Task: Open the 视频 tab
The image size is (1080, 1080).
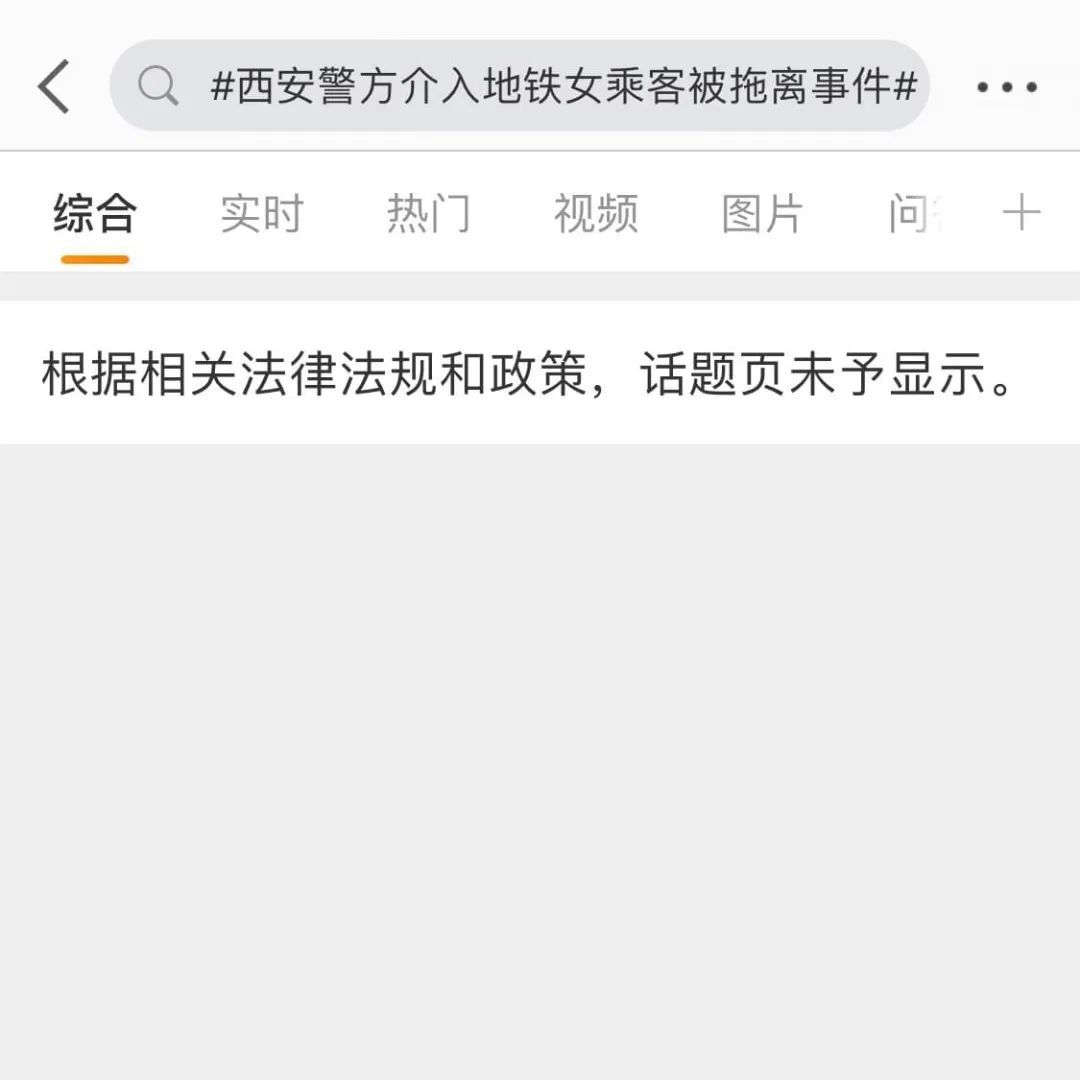Action: pyautogui.click(x=596, y=214)
